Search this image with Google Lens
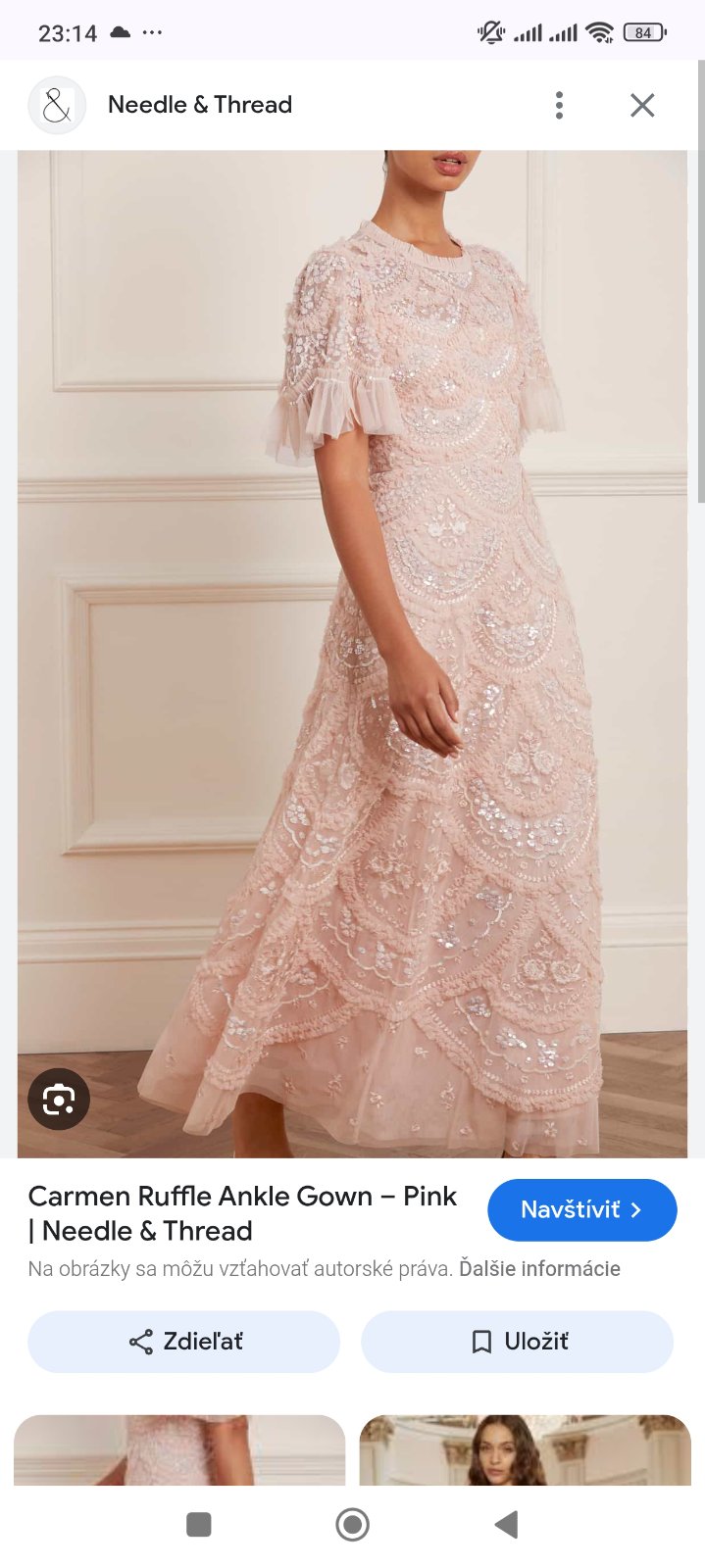This screenshot has height=1568, width=705. point(59,1099)
